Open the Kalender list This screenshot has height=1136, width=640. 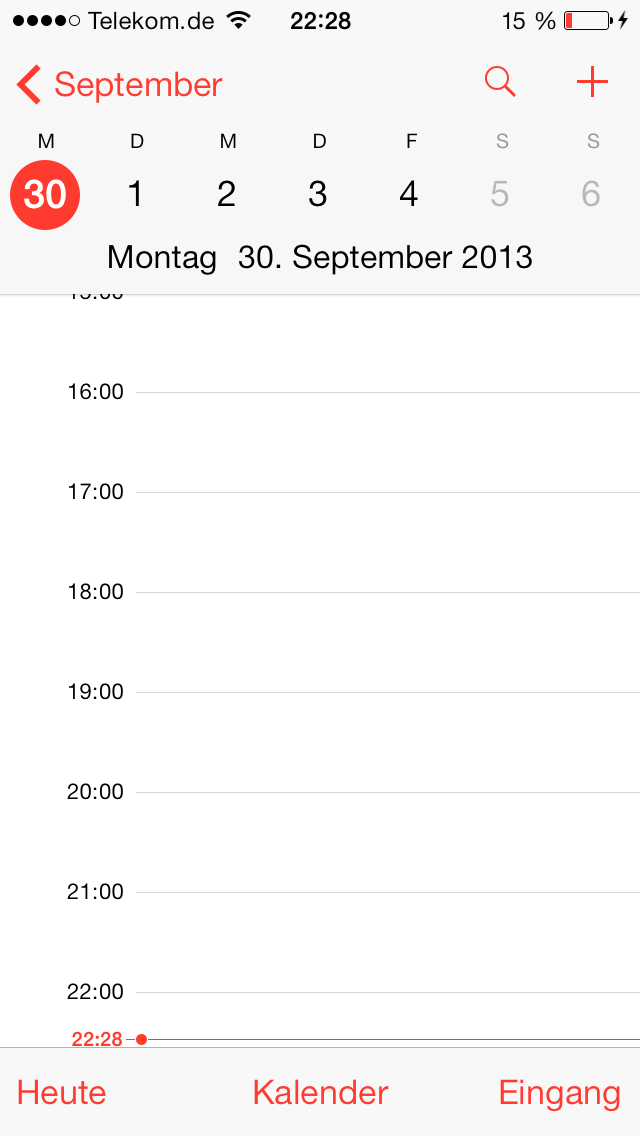pos(320,1092)
